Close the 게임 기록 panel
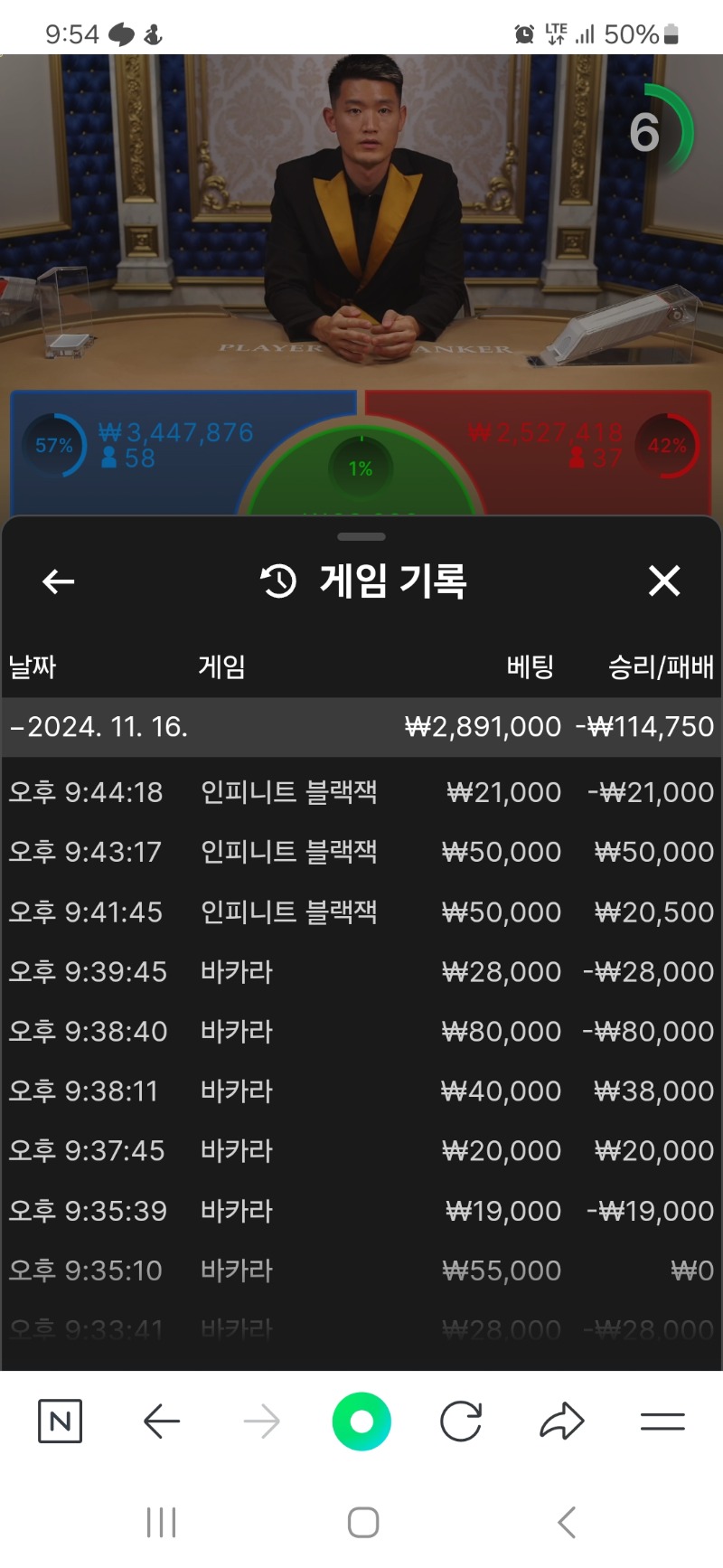 664,581
